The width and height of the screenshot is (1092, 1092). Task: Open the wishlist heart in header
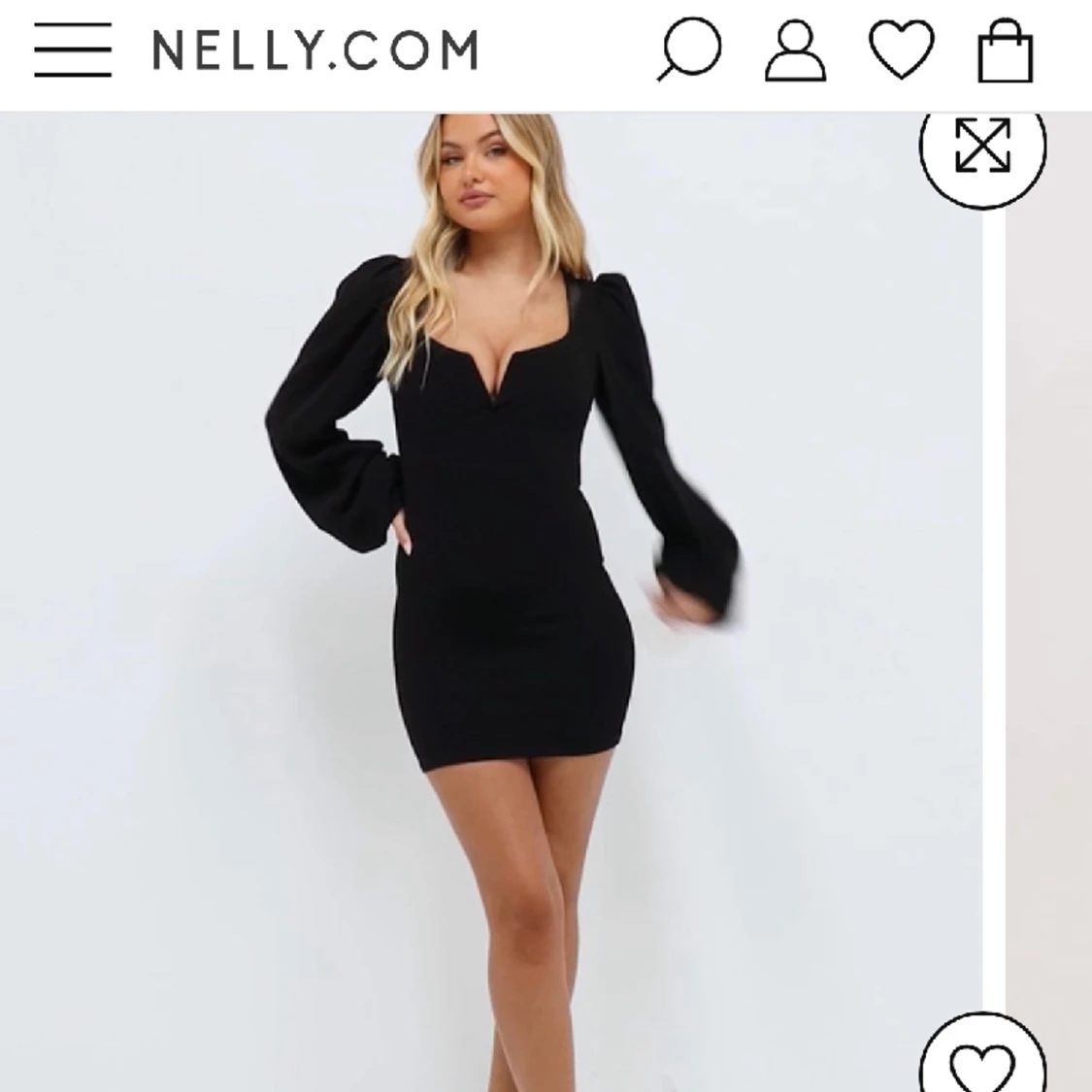coord(901,50)
